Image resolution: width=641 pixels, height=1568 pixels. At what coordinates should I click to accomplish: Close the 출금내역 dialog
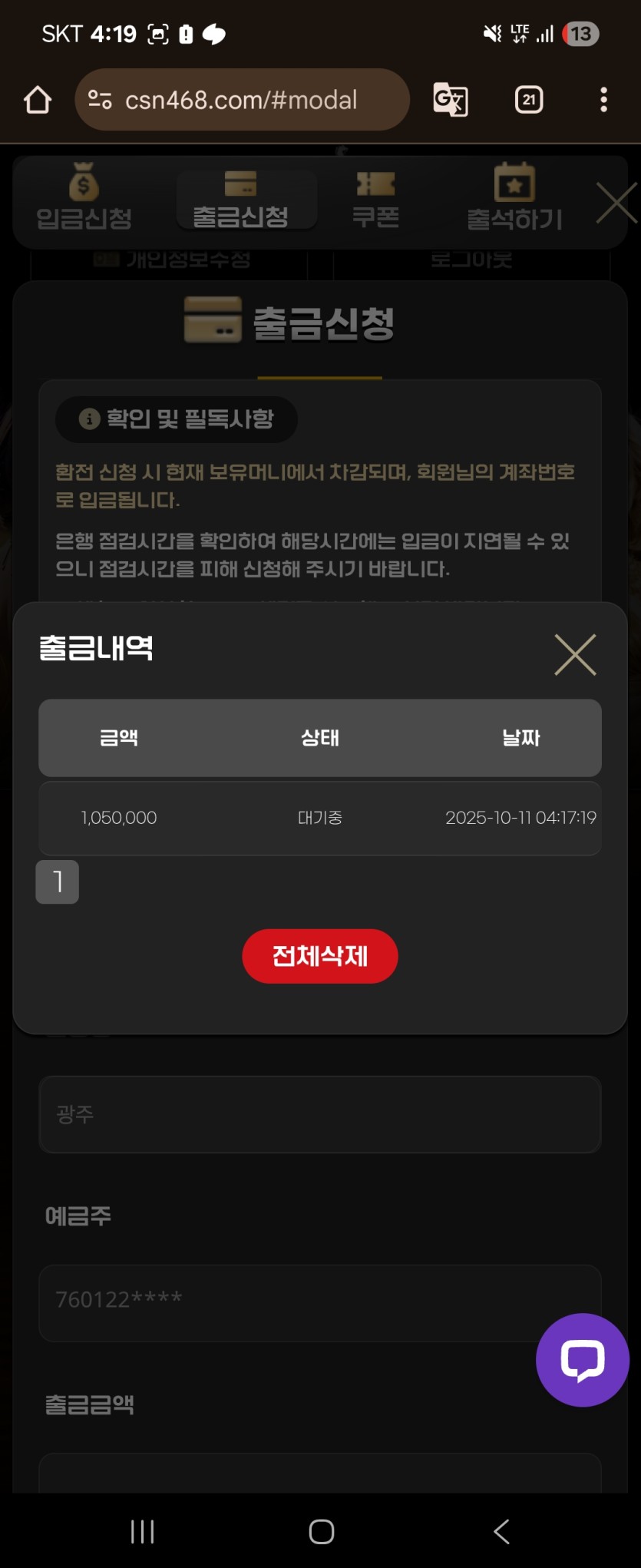[x=575, y=655]
